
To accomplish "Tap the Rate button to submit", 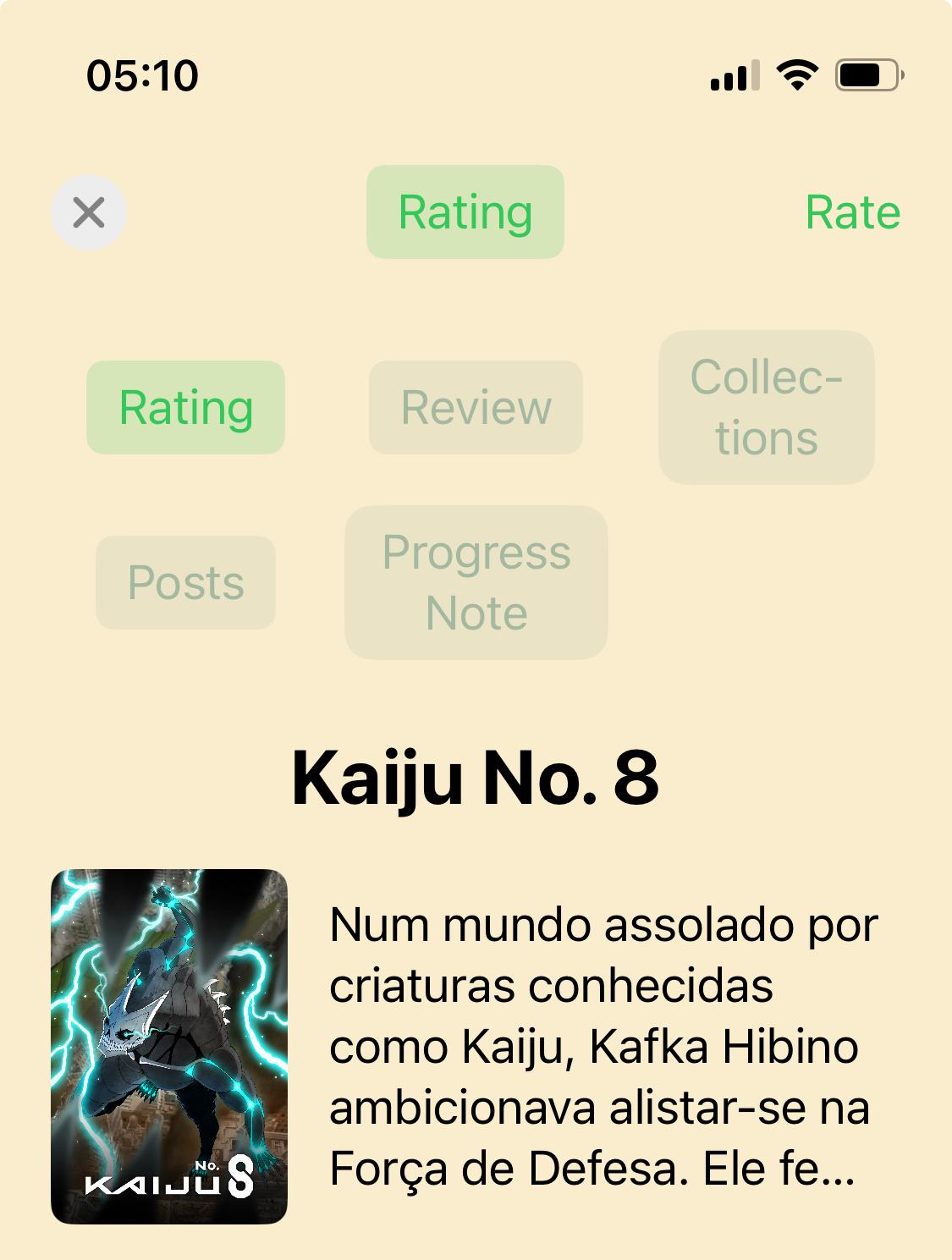I will (x=852, y=212).
